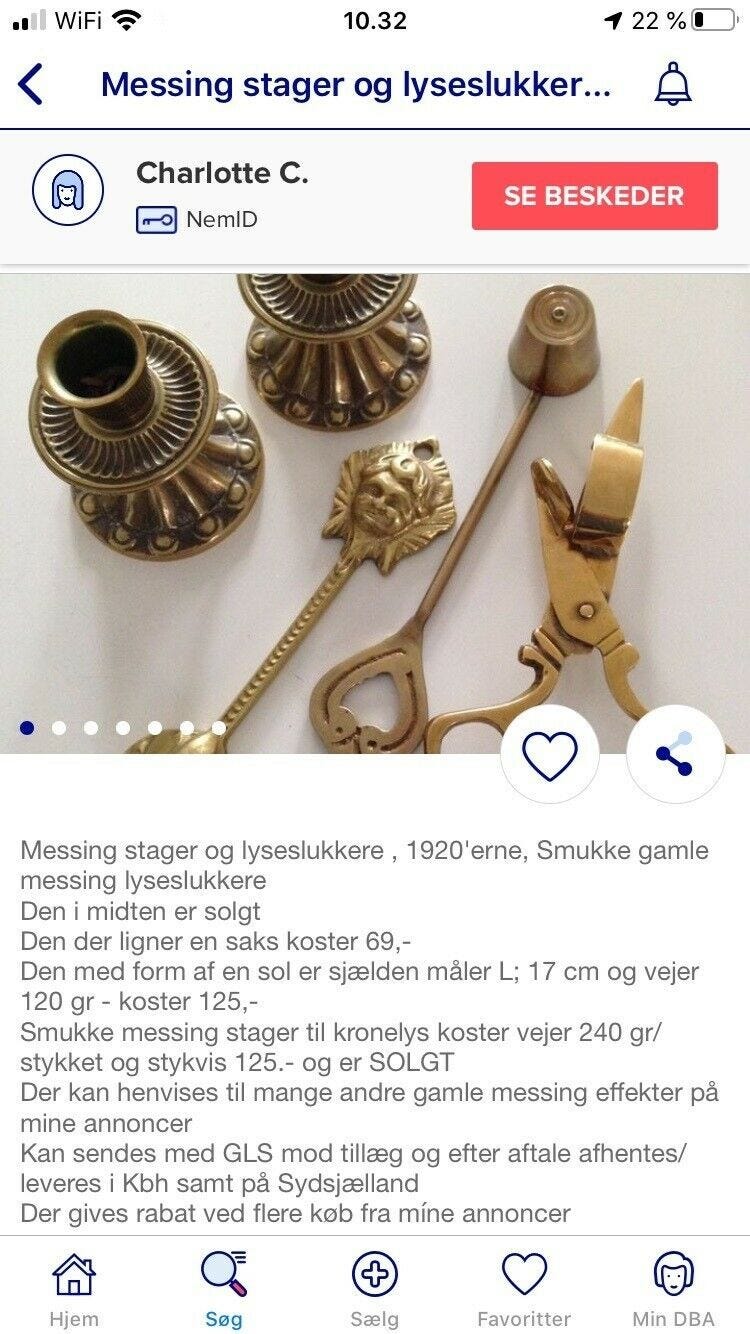Screen dimensions: 750x1334
Task: Go back using the left chevron
Action: 30,85
